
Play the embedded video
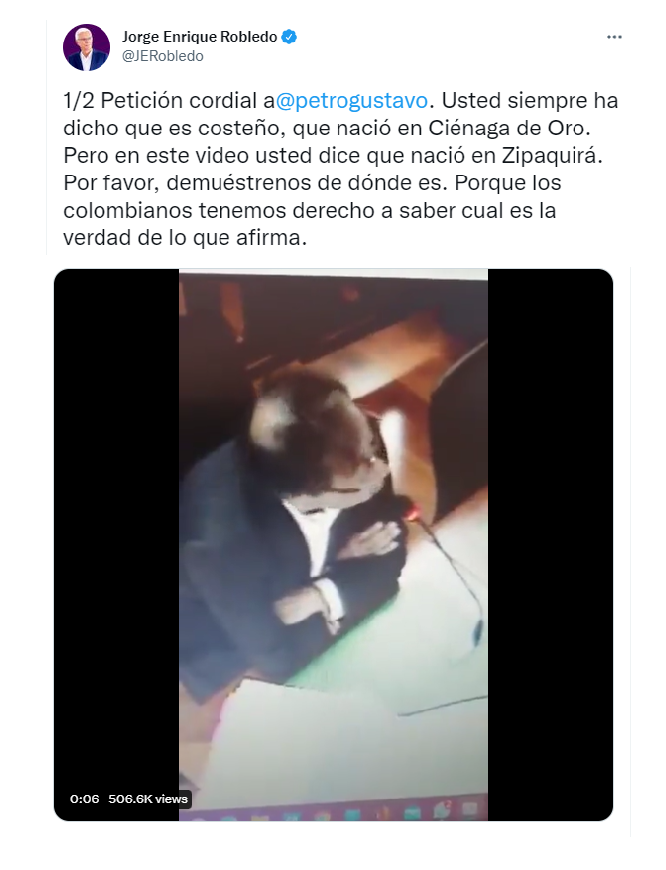[333, 544]
